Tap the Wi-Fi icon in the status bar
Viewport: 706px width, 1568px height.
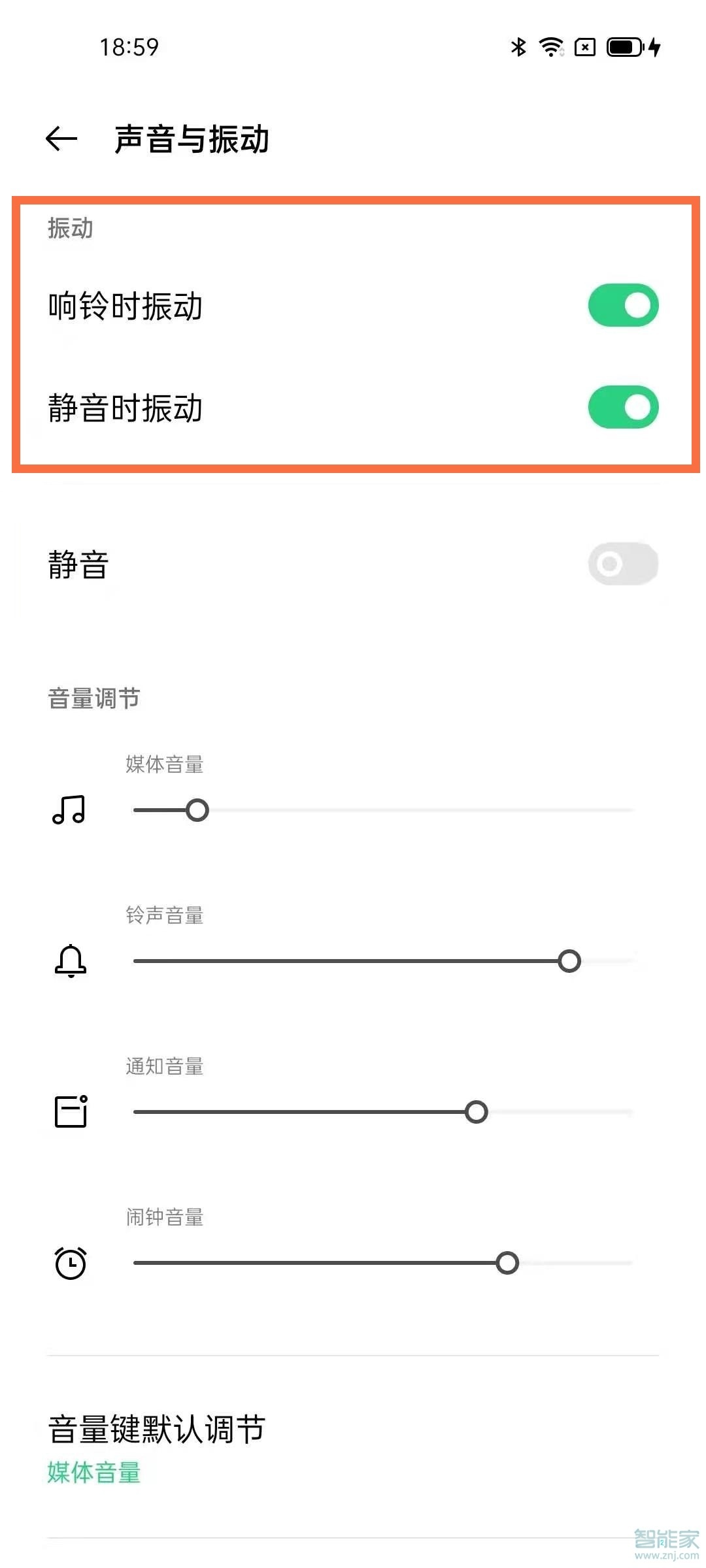[x=551, y=47]
